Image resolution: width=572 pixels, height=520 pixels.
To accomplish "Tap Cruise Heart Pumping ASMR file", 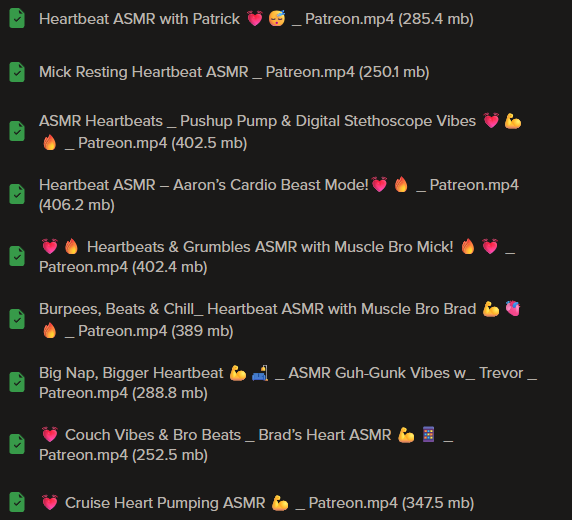I will (257, 502).
